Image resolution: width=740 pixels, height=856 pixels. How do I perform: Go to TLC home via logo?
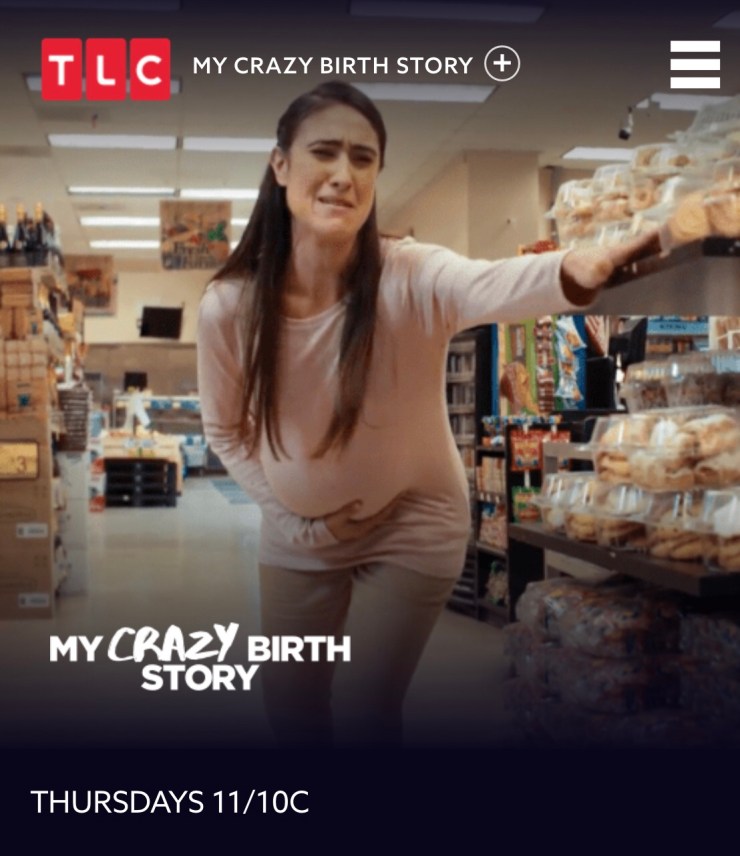(106, 69)
